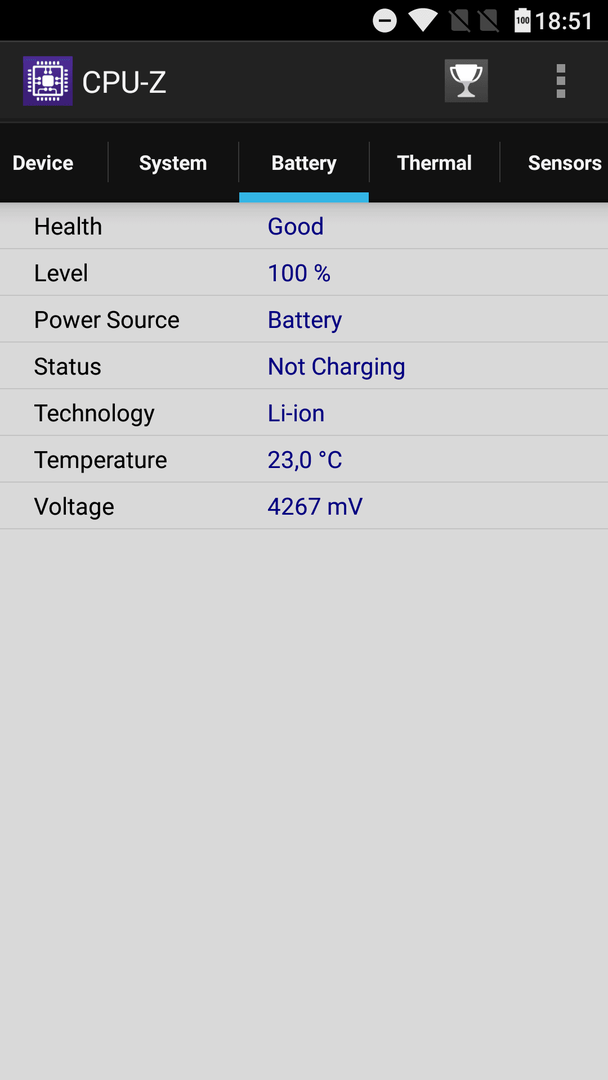Switch to the Device tab
Screen dimensions: 608x1080
tap(43, 163)
